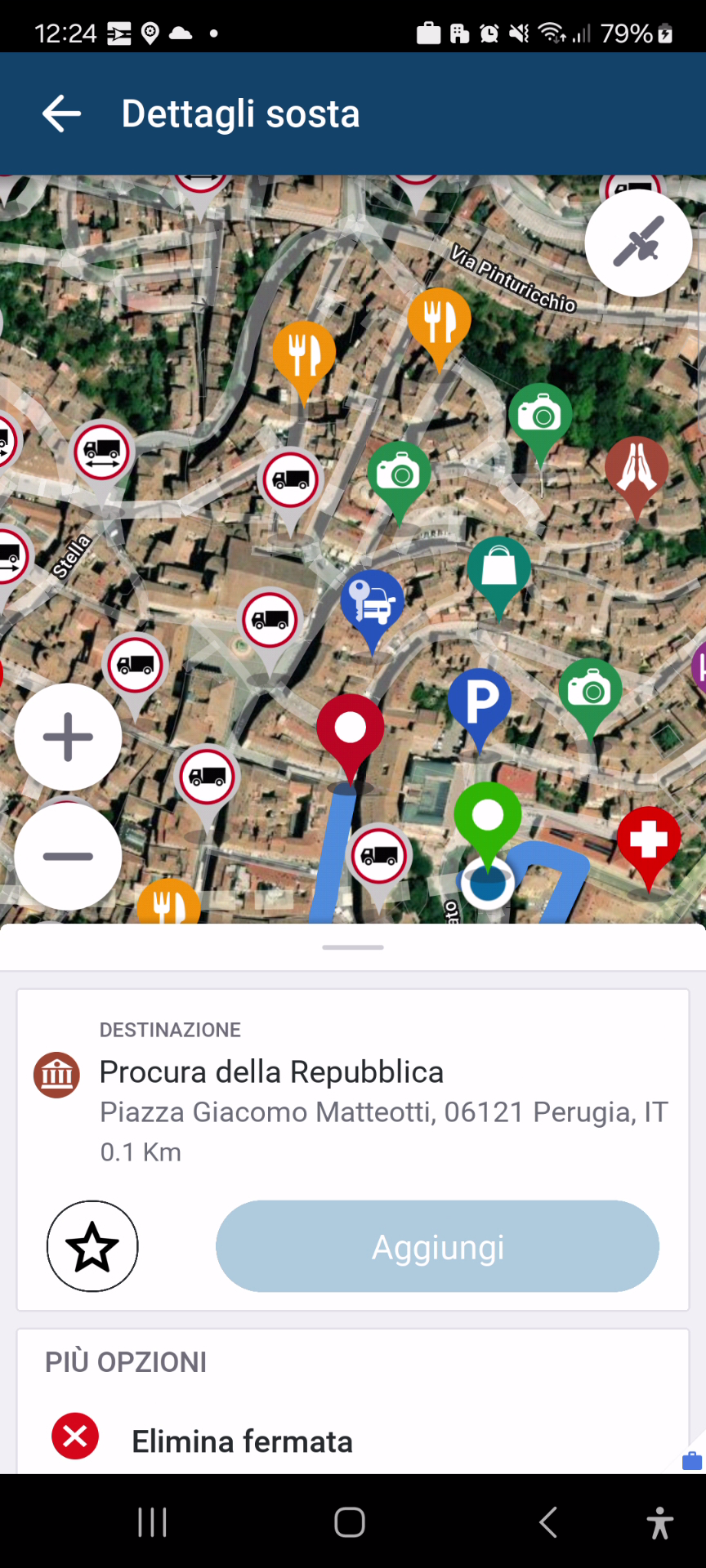This screenshot has width=706, height=1568.
Task: Go back from Dettagli sosta
Action: pyautogui.click(x=62, y=114)
